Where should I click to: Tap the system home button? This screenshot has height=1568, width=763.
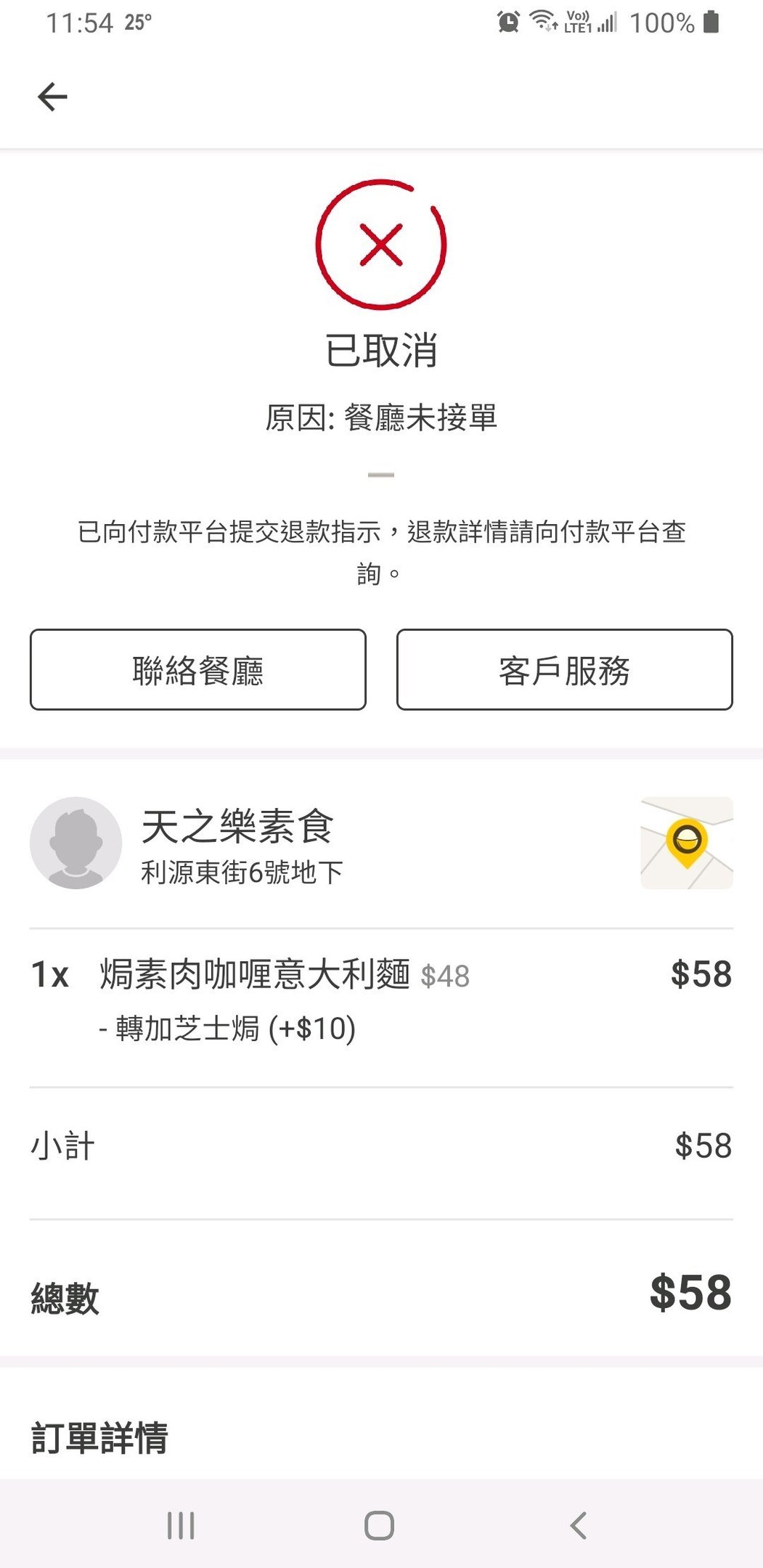pyautogui.click(x=380, y=1525)
